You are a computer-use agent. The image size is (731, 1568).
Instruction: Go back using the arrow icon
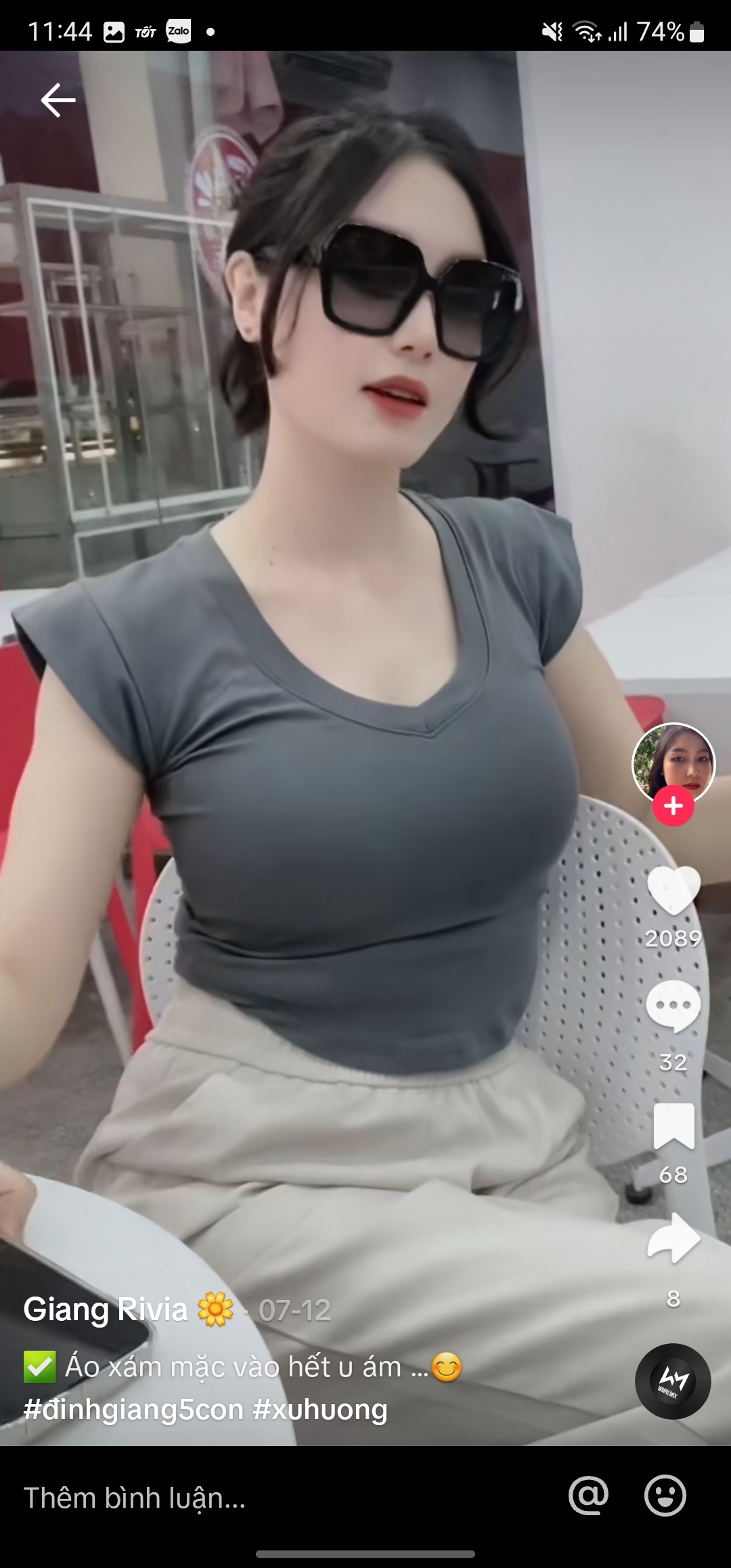[58, 100]
